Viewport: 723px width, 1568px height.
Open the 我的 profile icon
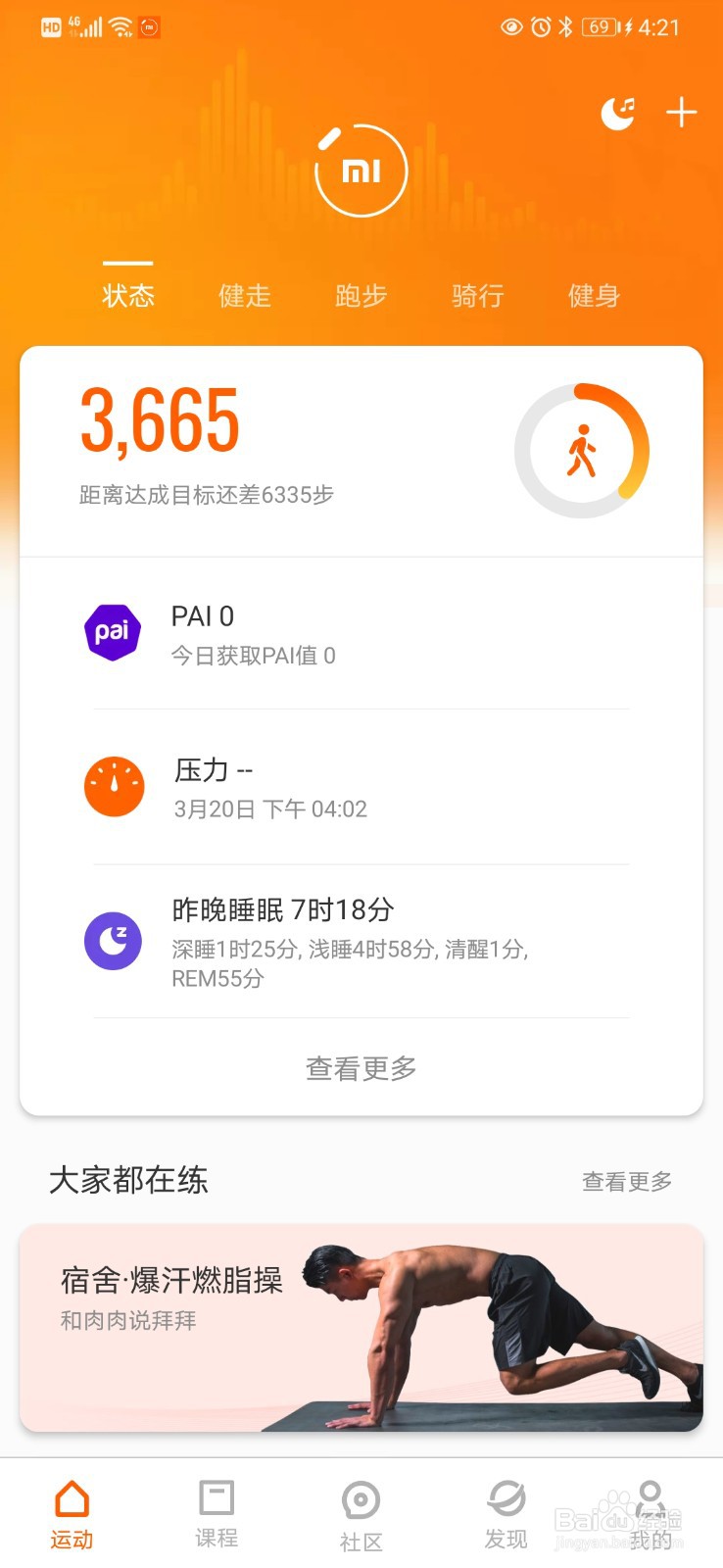[x=650, y=1499]
